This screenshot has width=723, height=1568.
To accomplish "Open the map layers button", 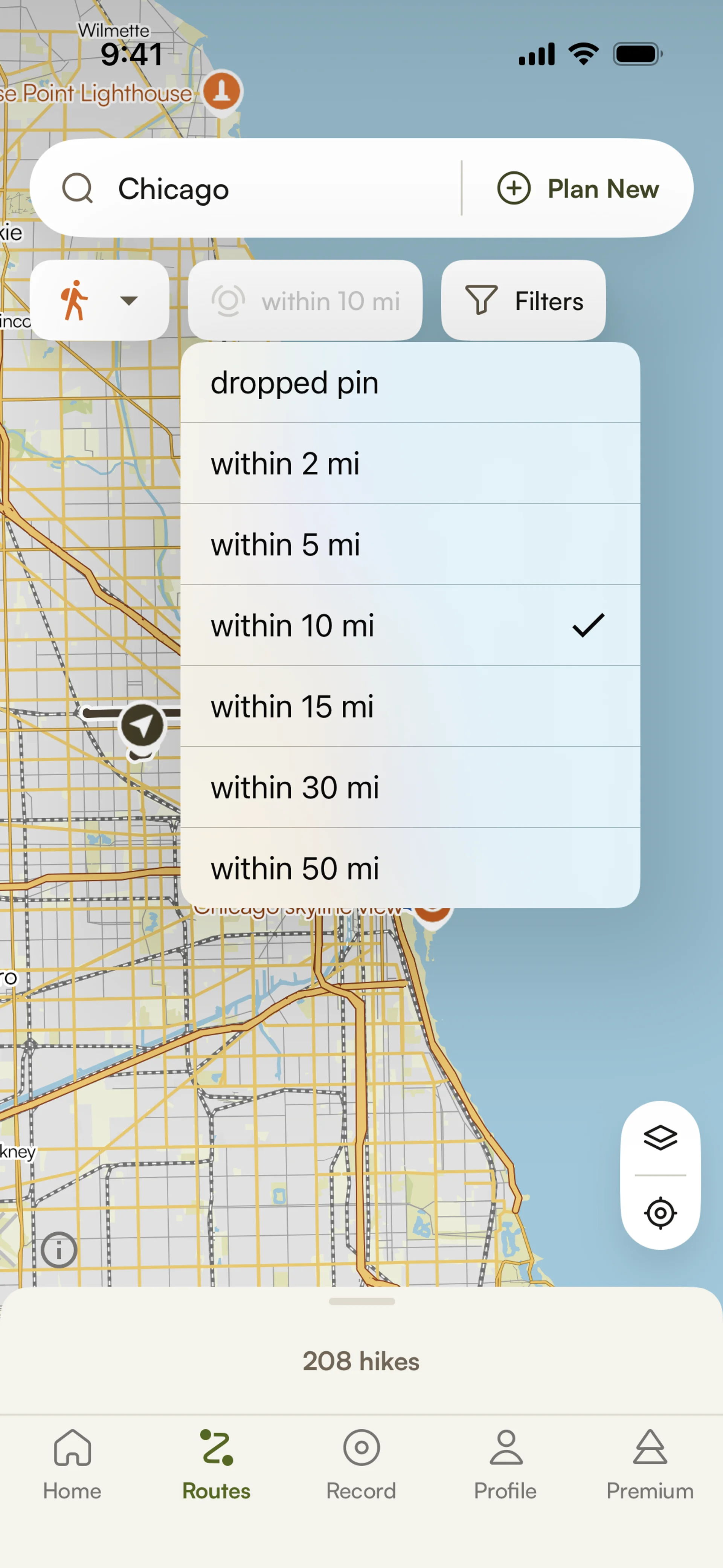I will 660,1138.
